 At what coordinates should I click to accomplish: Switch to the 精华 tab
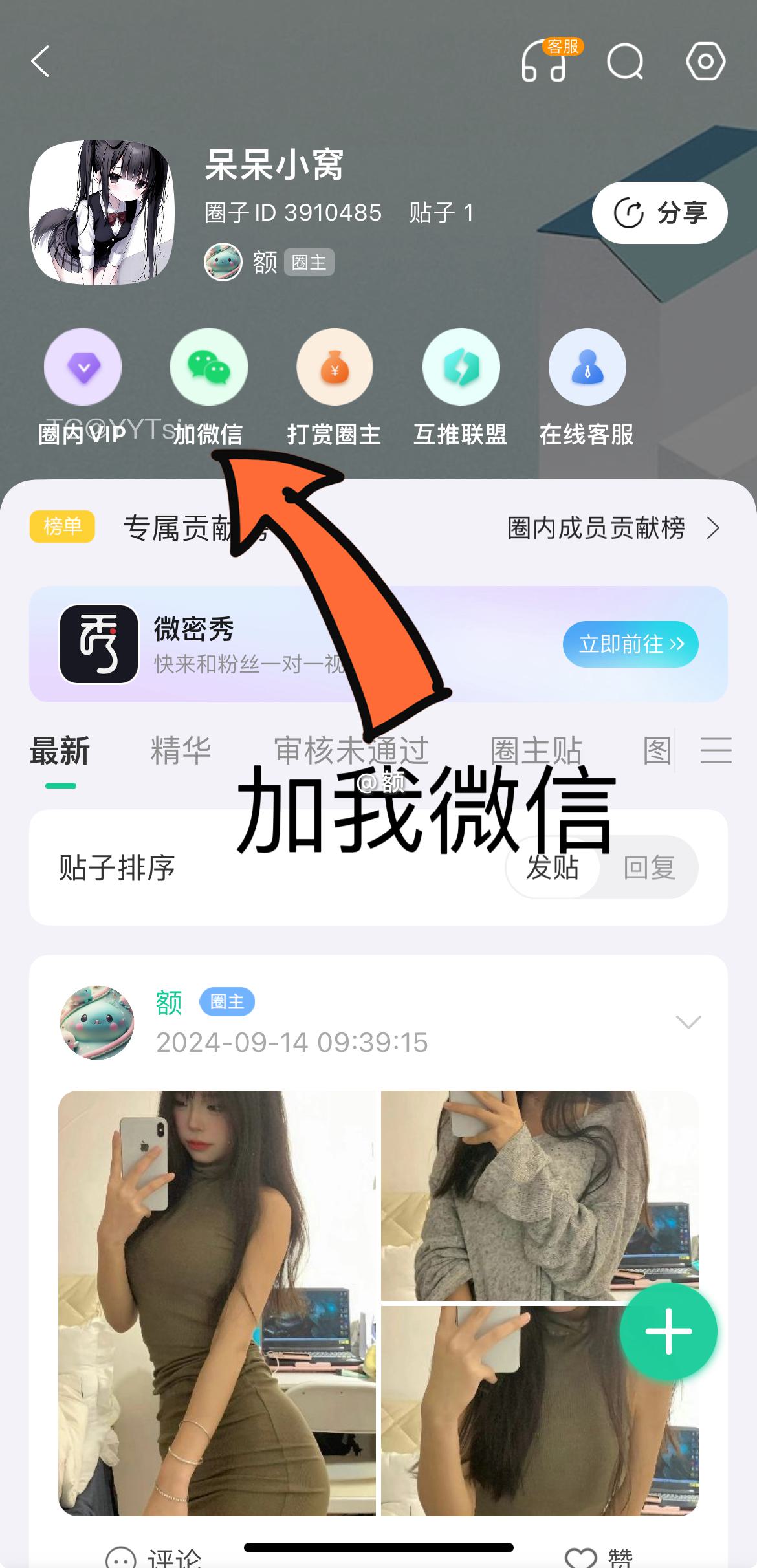pos(181,750)
